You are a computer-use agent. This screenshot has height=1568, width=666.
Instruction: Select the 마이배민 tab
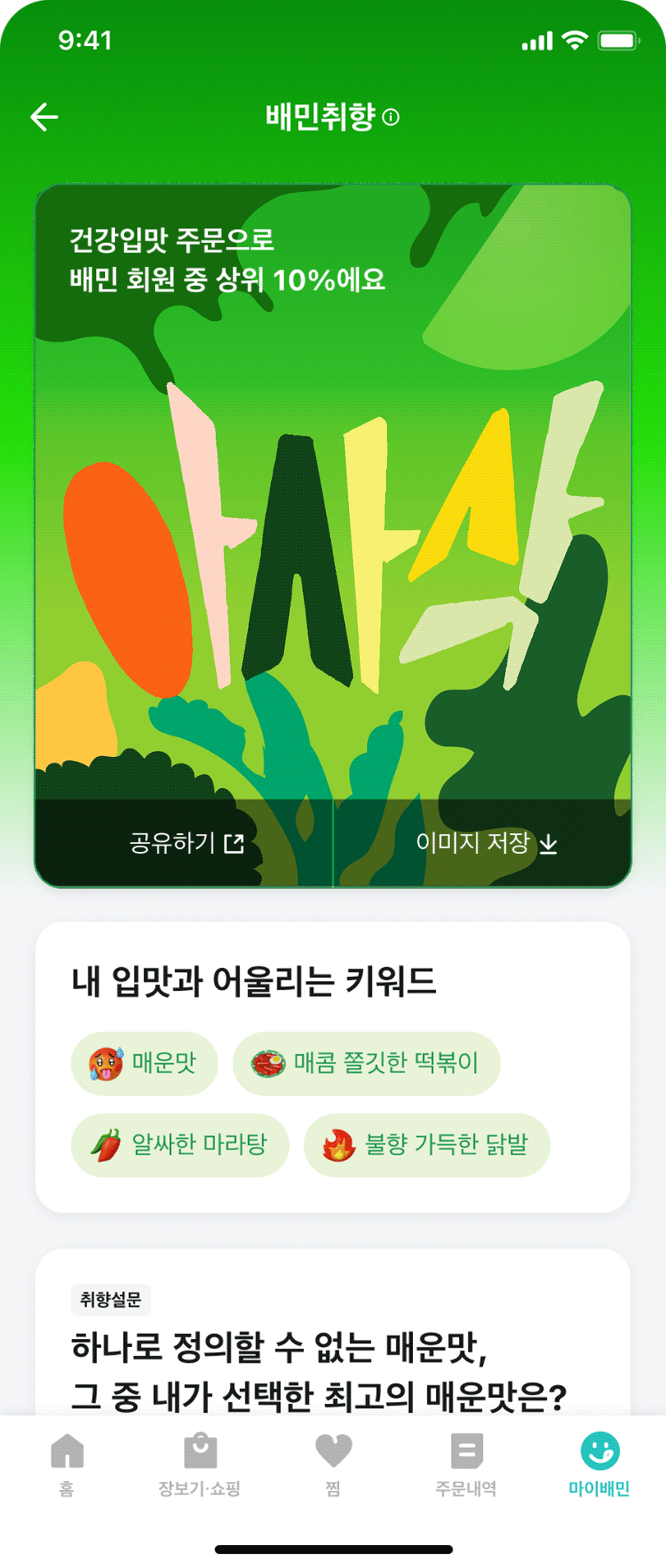(x=599, y=1465)
